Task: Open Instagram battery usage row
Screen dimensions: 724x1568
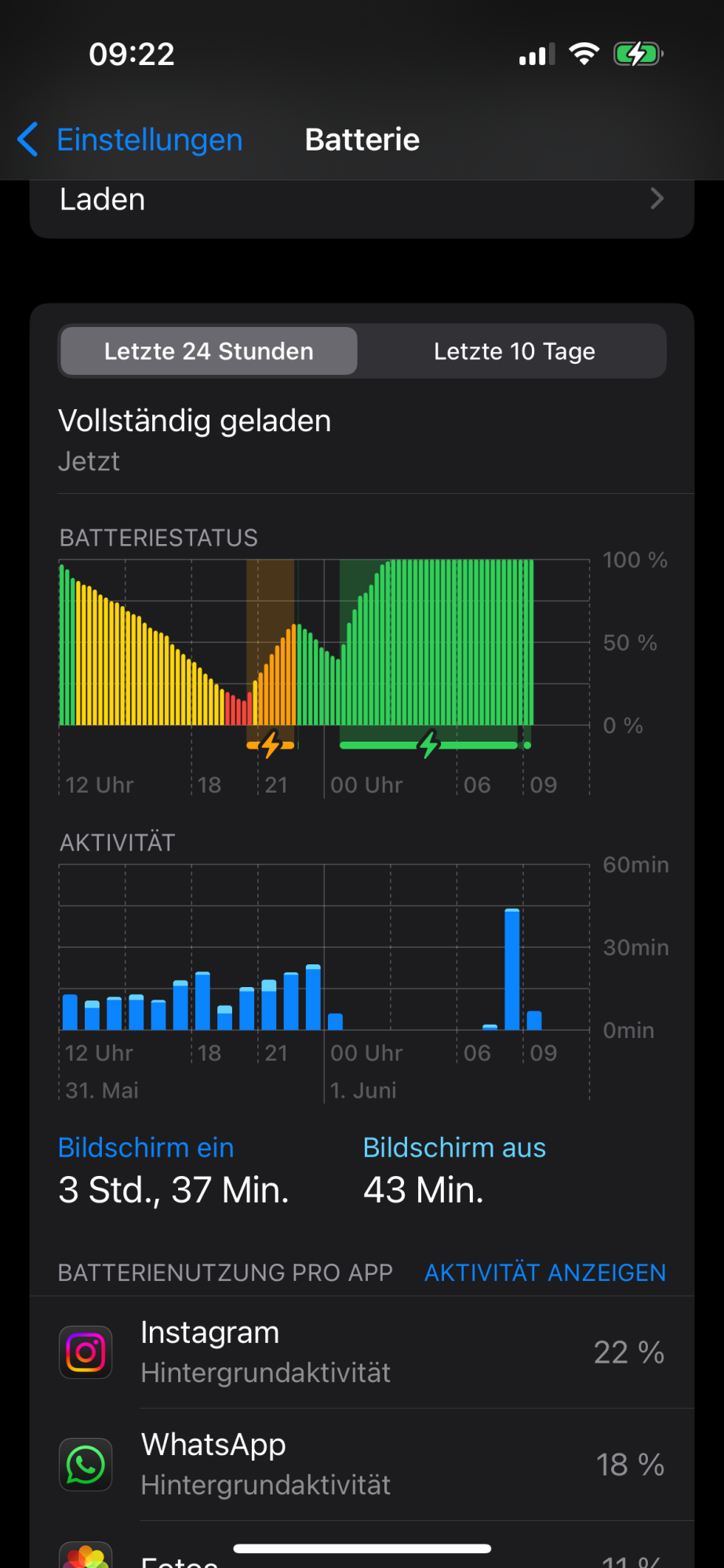Action: pyautogui.click(x=362, y=1352)
